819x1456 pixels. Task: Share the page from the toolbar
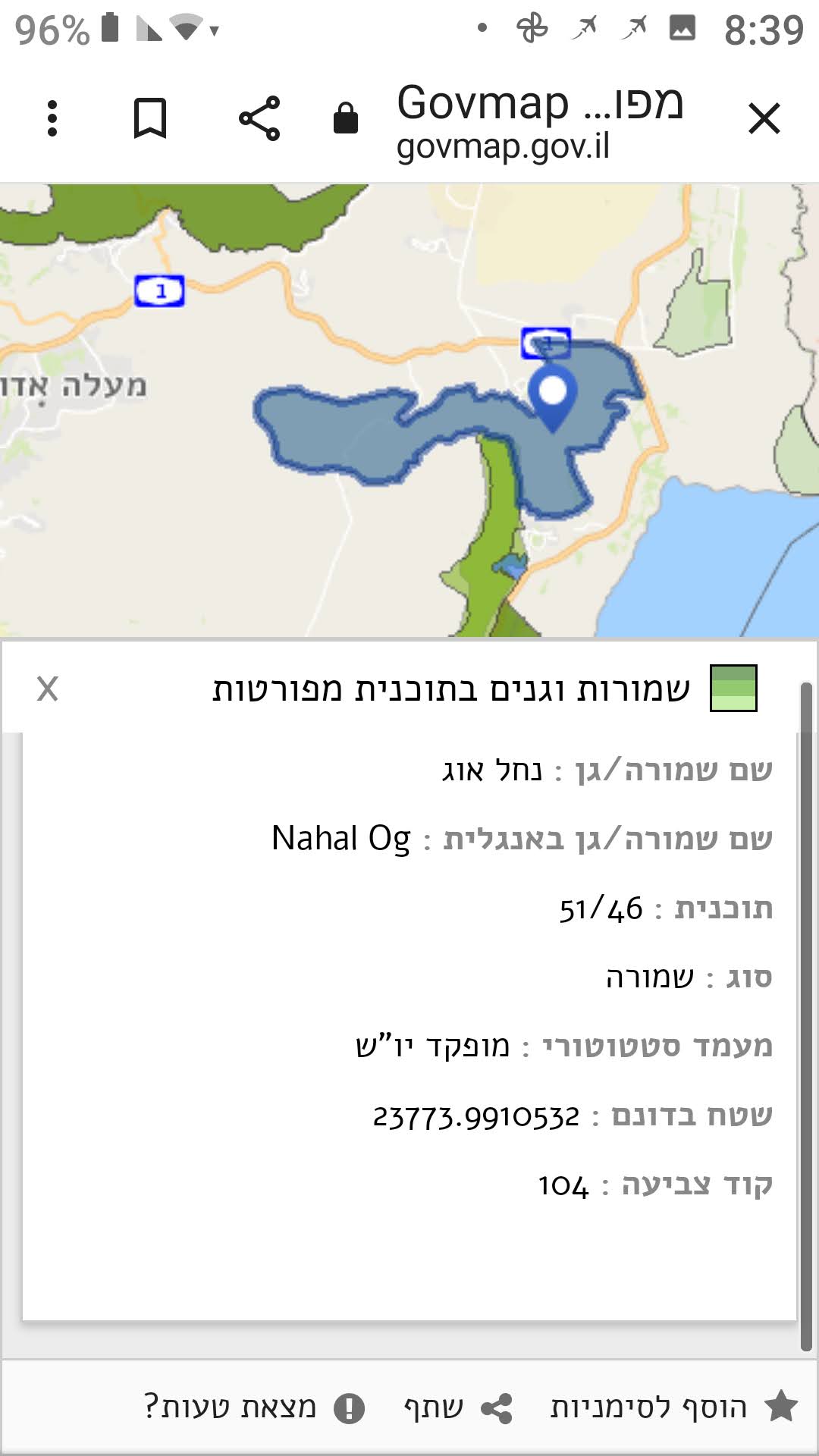[259, 119]
